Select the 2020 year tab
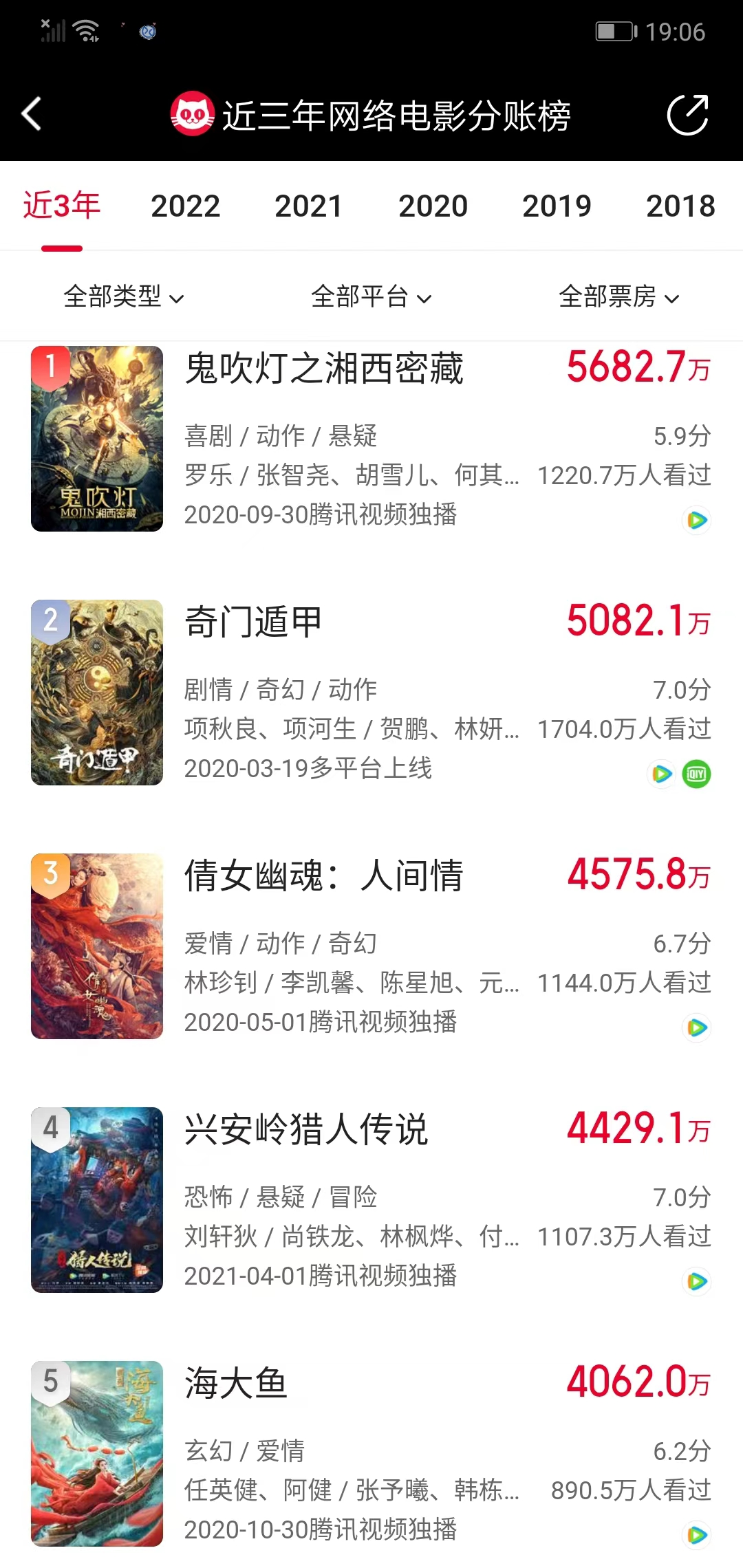 click(433, 206)
